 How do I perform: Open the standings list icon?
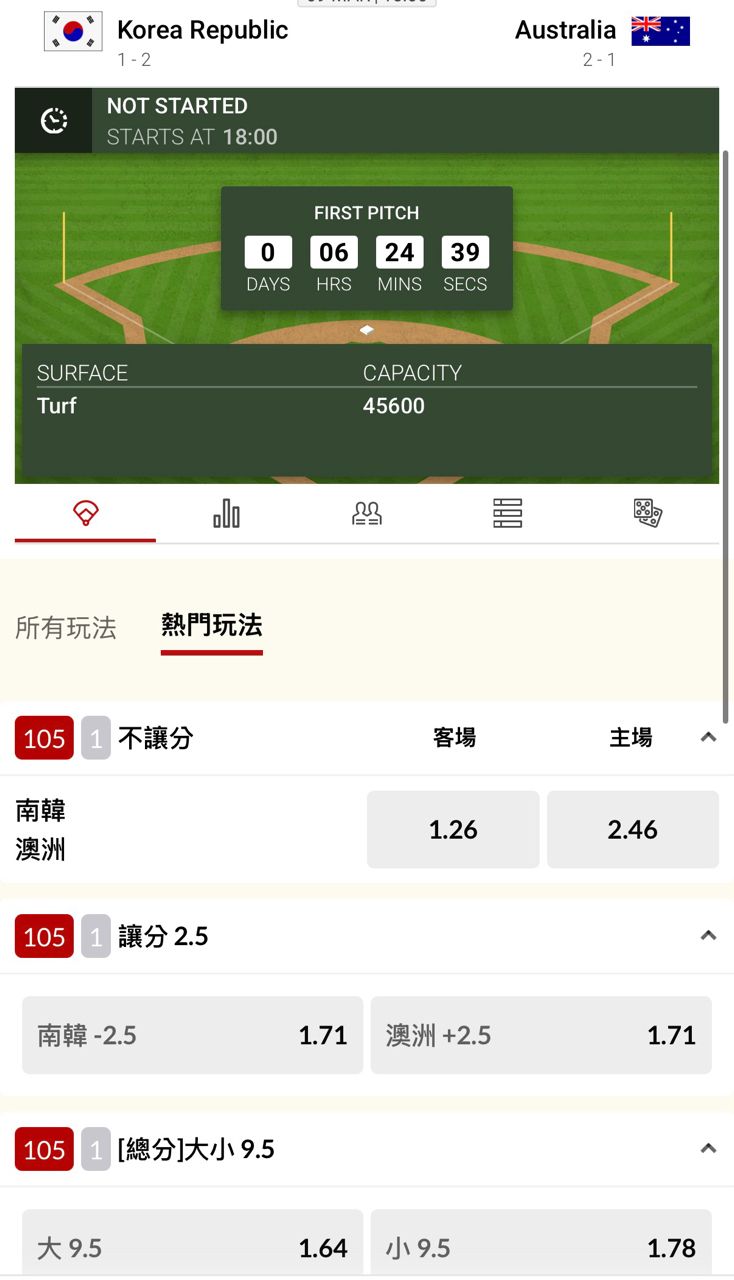[507, 512]
